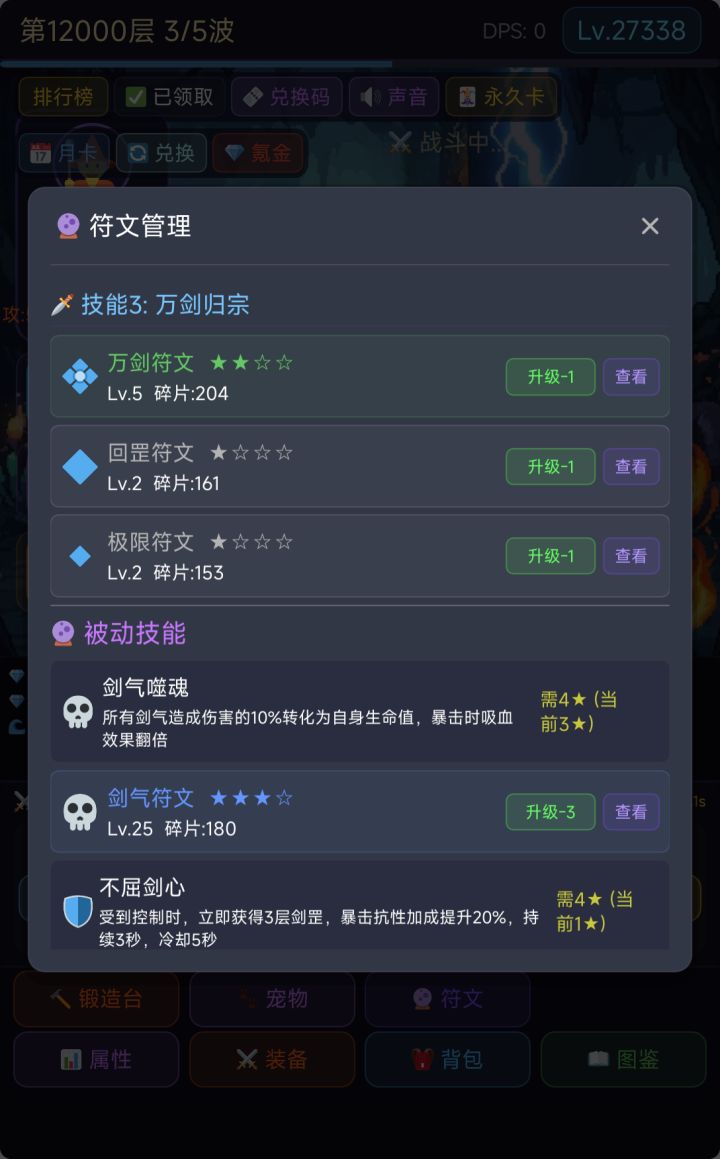Screen dimensions: 720x1159
Task: Open the 排行榜 leaderboard
Action: 63,97
